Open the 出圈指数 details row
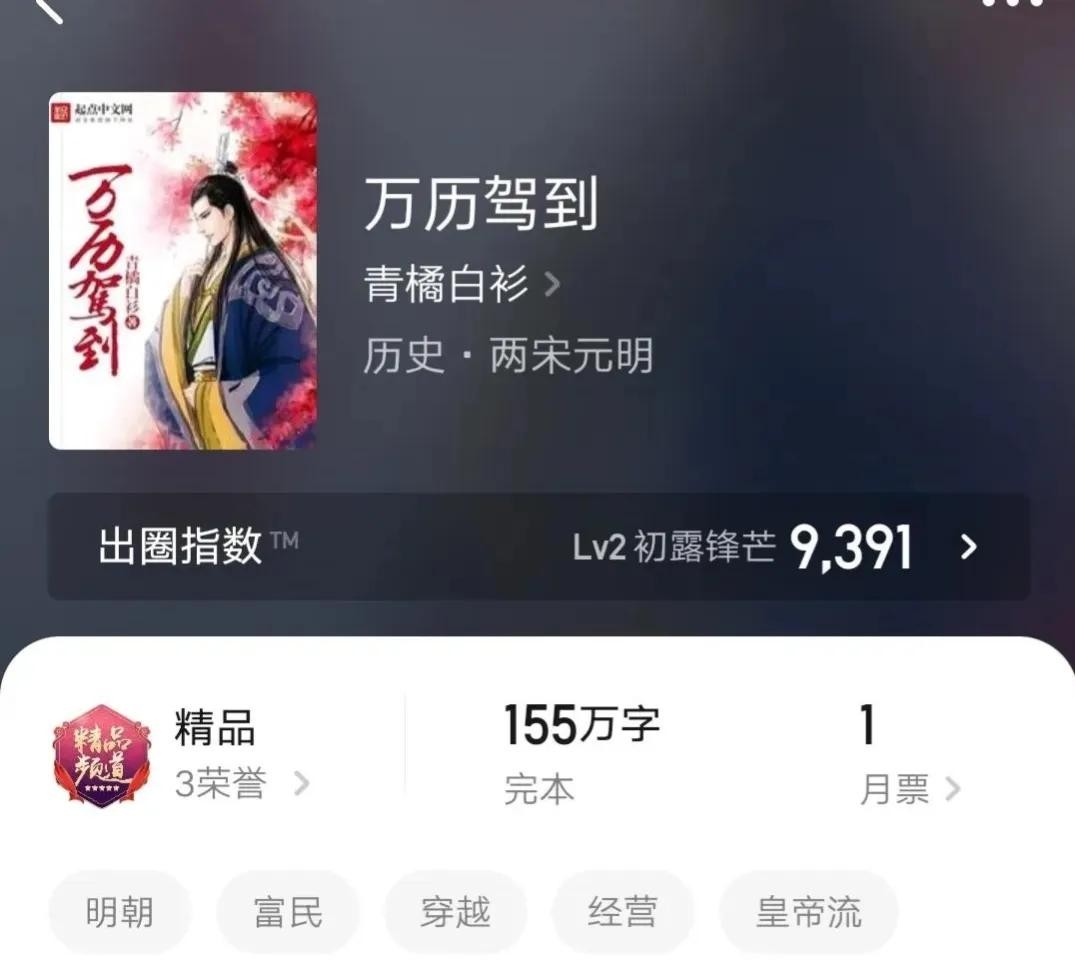This screenshot has height=975, width=1075. [x=538, y=546]
